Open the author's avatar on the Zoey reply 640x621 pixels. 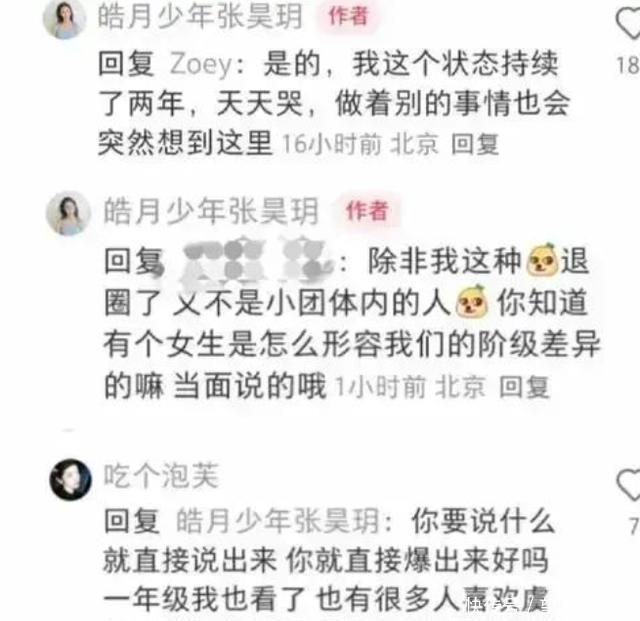[x=68, y=18]
